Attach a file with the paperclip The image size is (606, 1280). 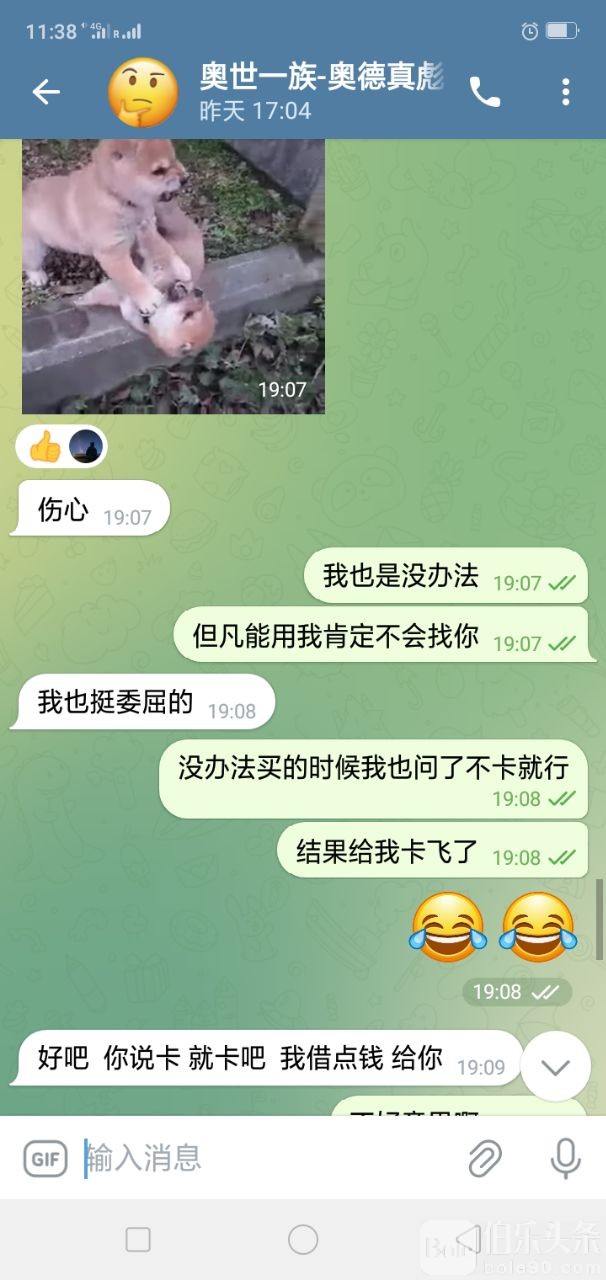click(485, 1159)
